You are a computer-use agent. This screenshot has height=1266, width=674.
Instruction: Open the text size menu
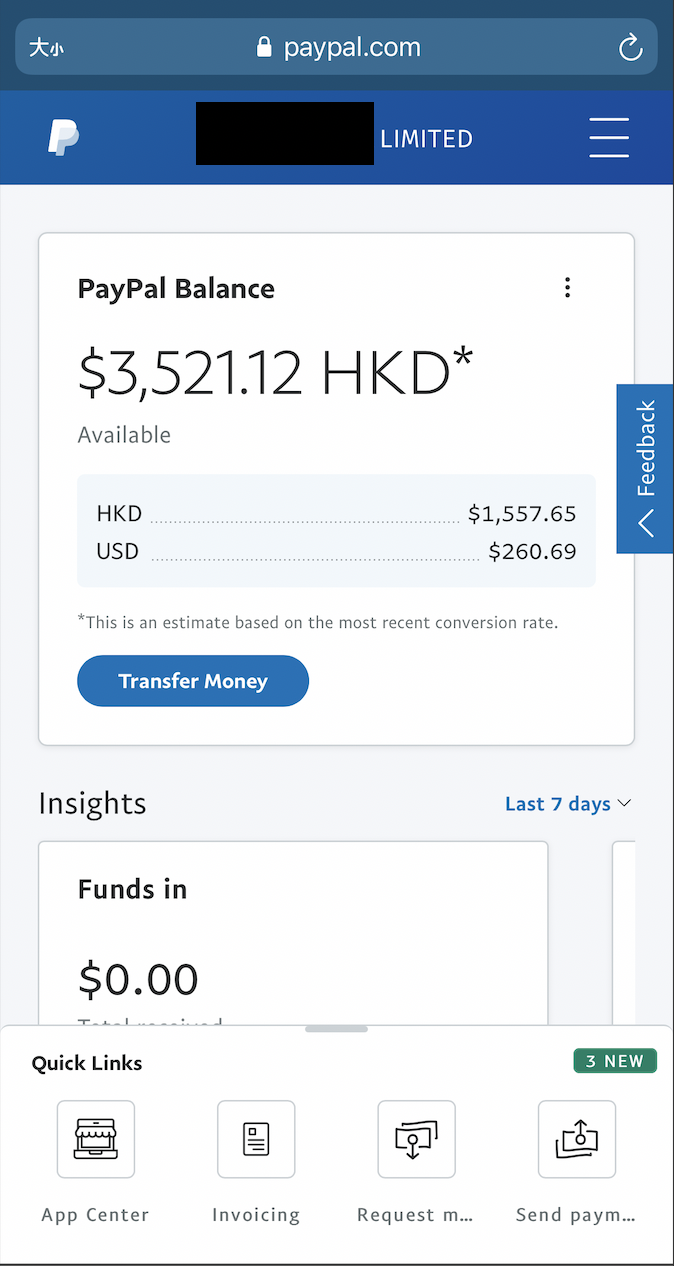click(x=46, y=47)
